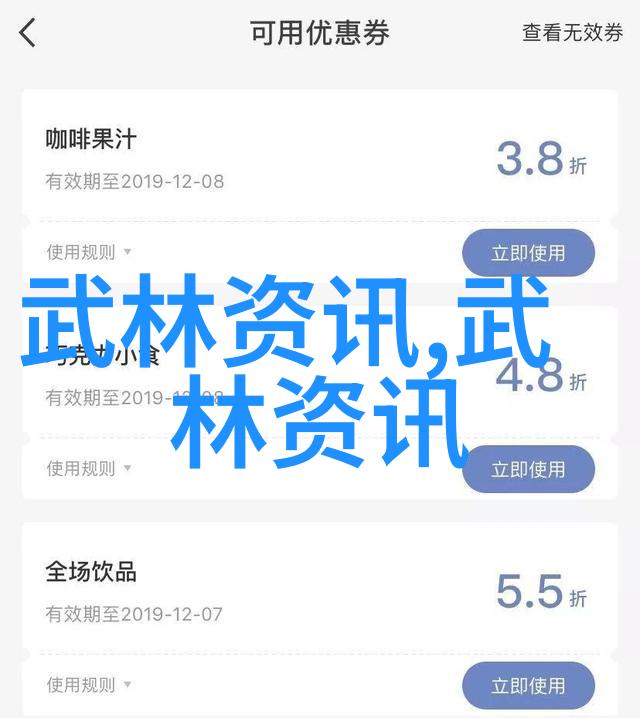Tap 立即使用 on the 4.8折 coupon
This screenshot has height=718, width=640.
[528, 469]
